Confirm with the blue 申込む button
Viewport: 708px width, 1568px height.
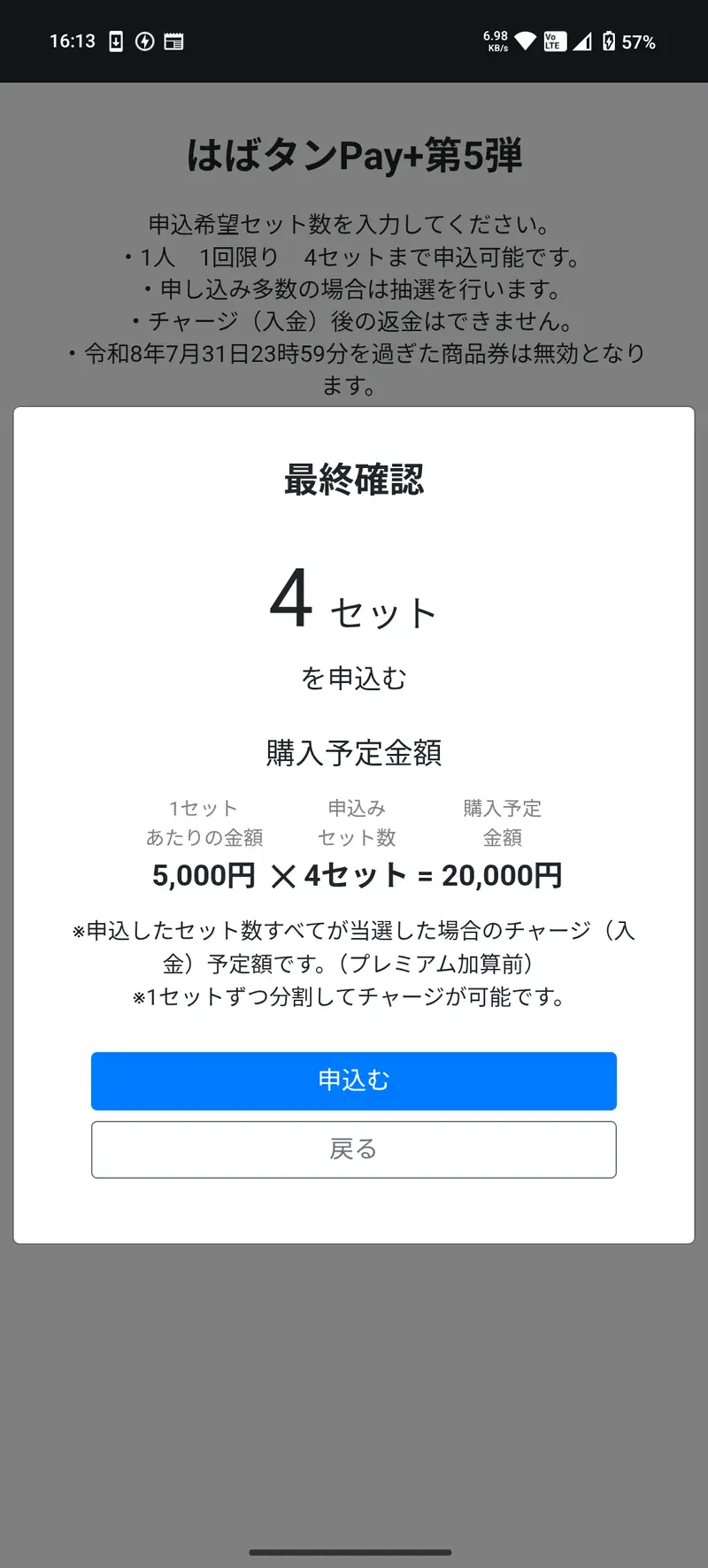click(x=354, y=1080)
